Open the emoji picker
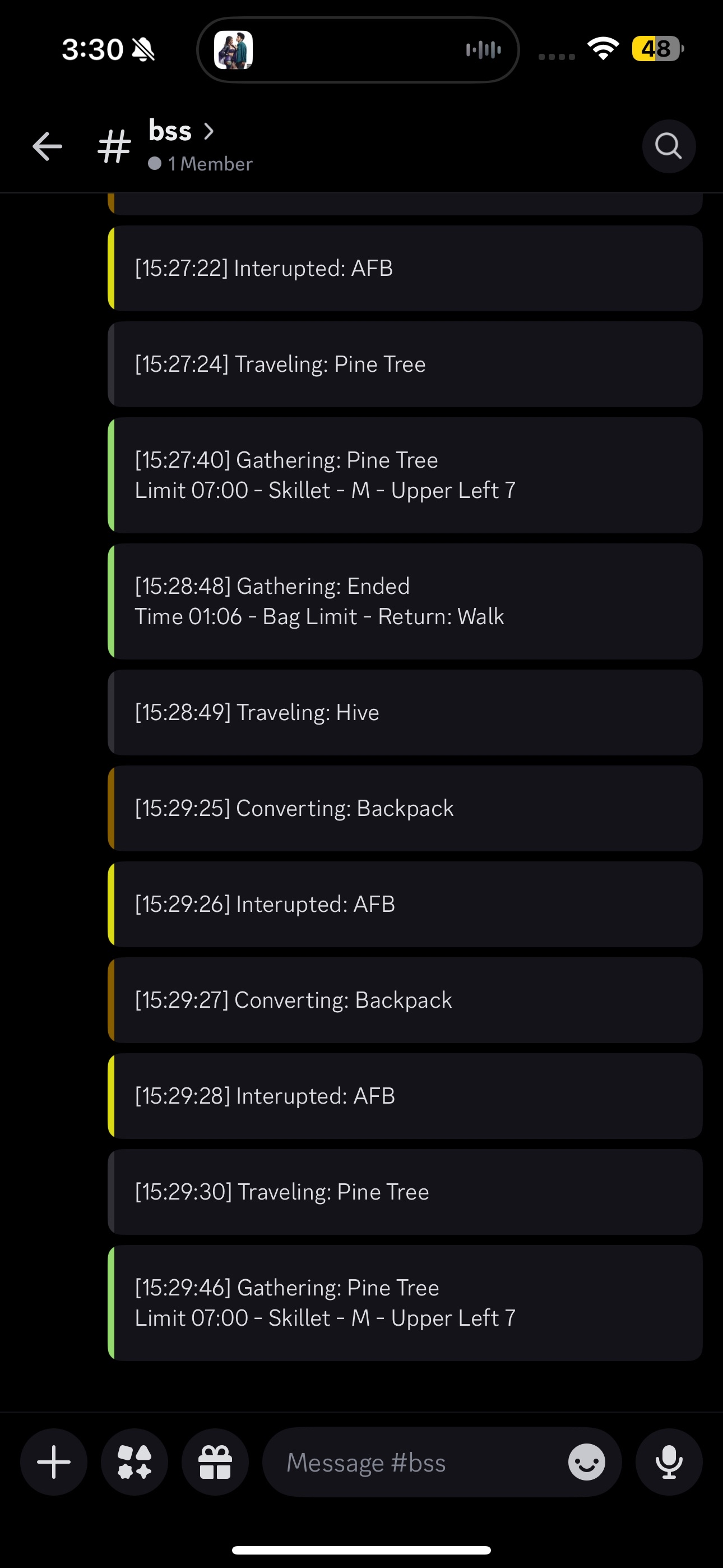 point(586,1461)
